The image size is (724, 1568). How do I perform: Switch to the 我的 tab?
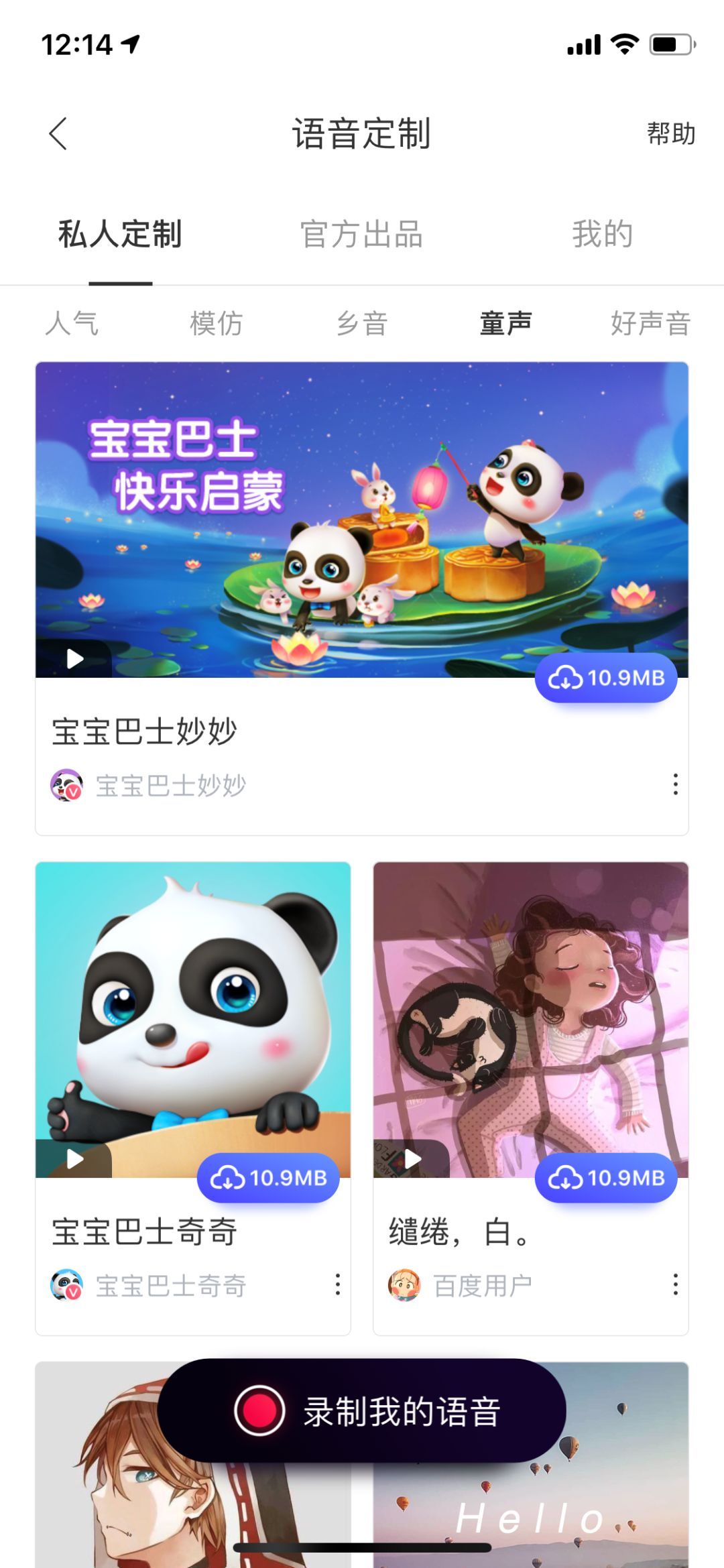(603, 234)
